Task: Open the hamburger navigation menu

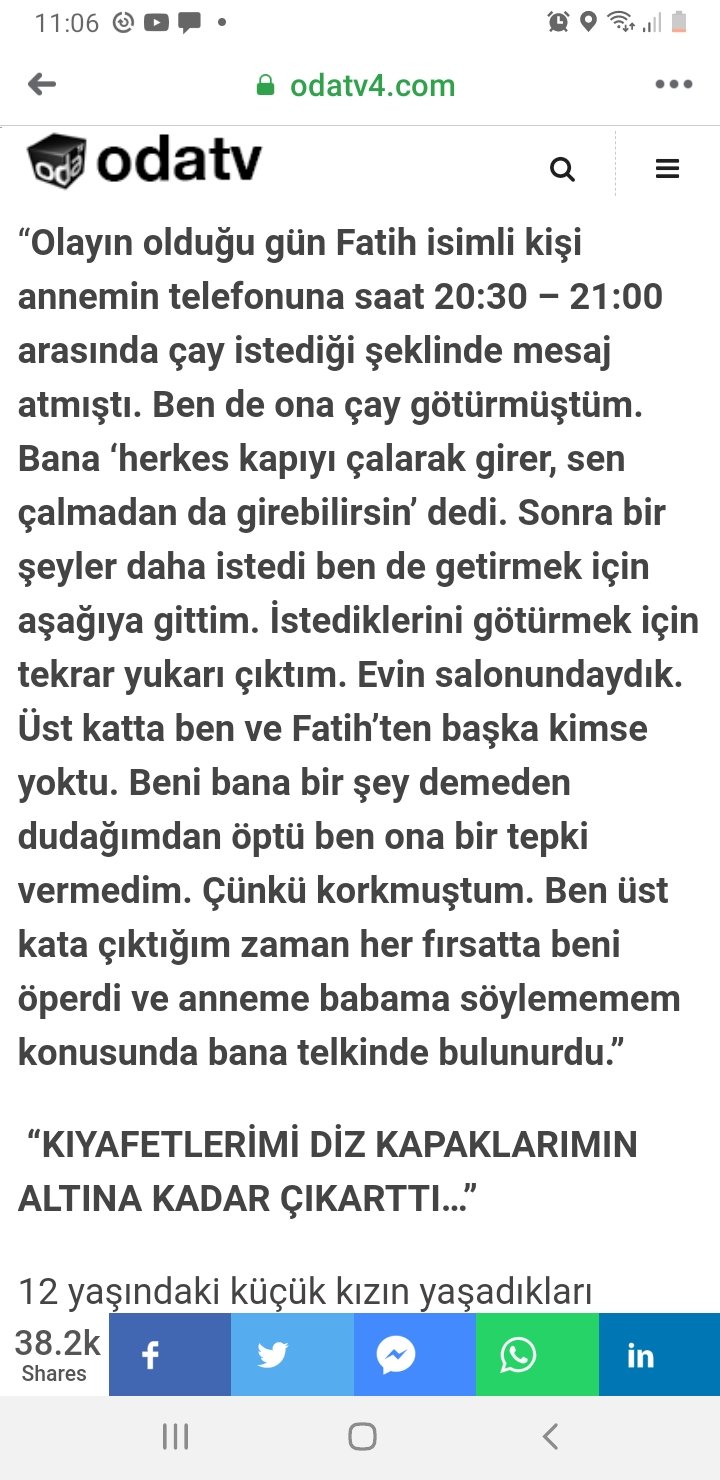Action: point(667,169)
